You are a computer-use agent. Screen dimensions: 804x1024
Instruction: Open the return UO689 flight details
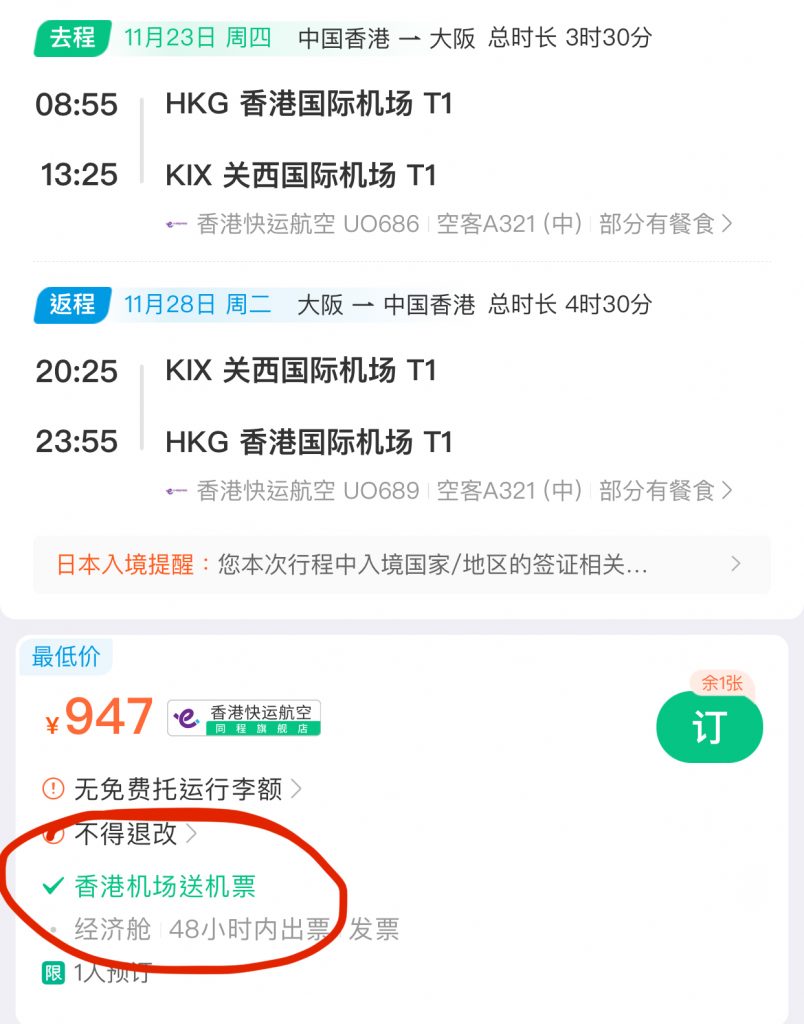tap(450, 491)
